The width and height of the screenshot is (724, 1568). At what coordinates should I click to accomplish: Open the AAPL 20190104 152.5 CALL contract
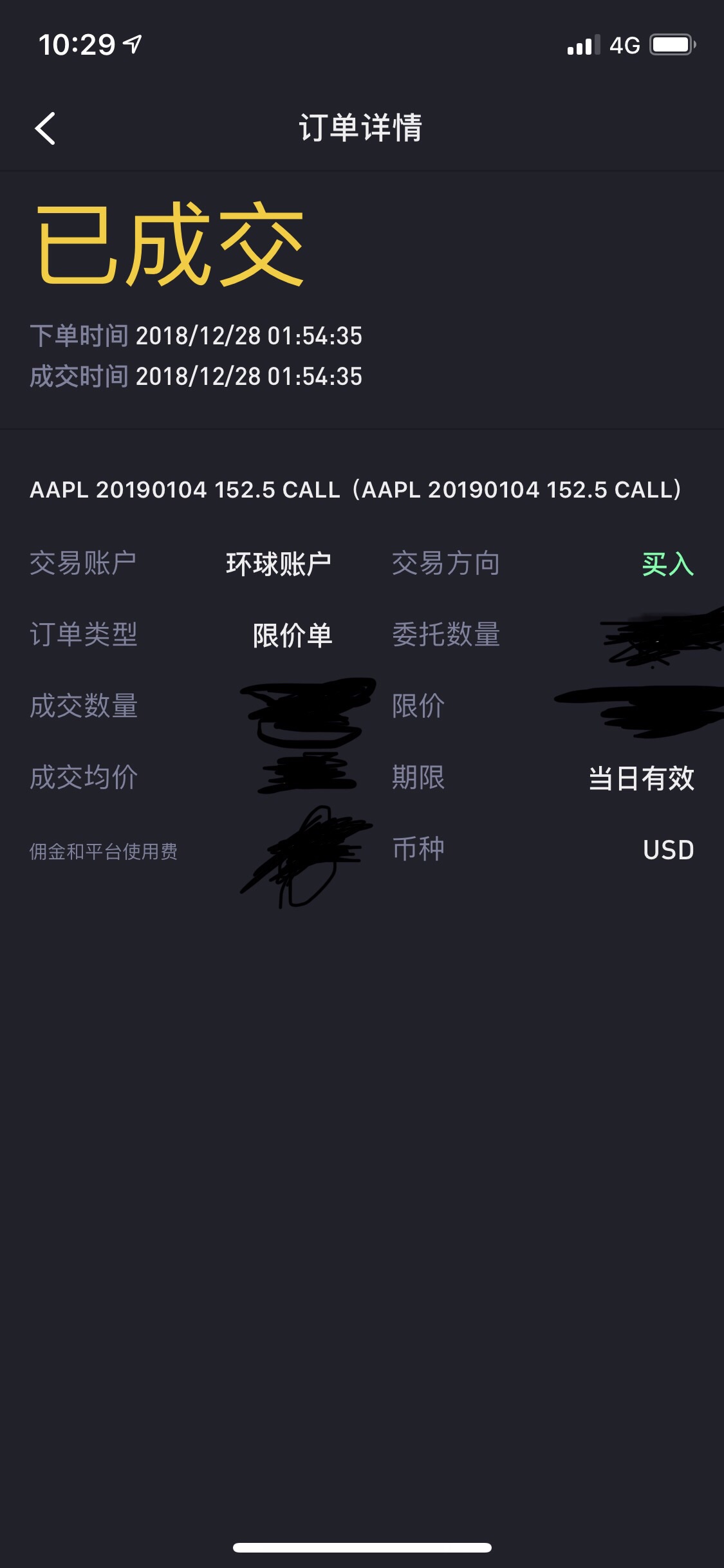[x=356, y=490]
